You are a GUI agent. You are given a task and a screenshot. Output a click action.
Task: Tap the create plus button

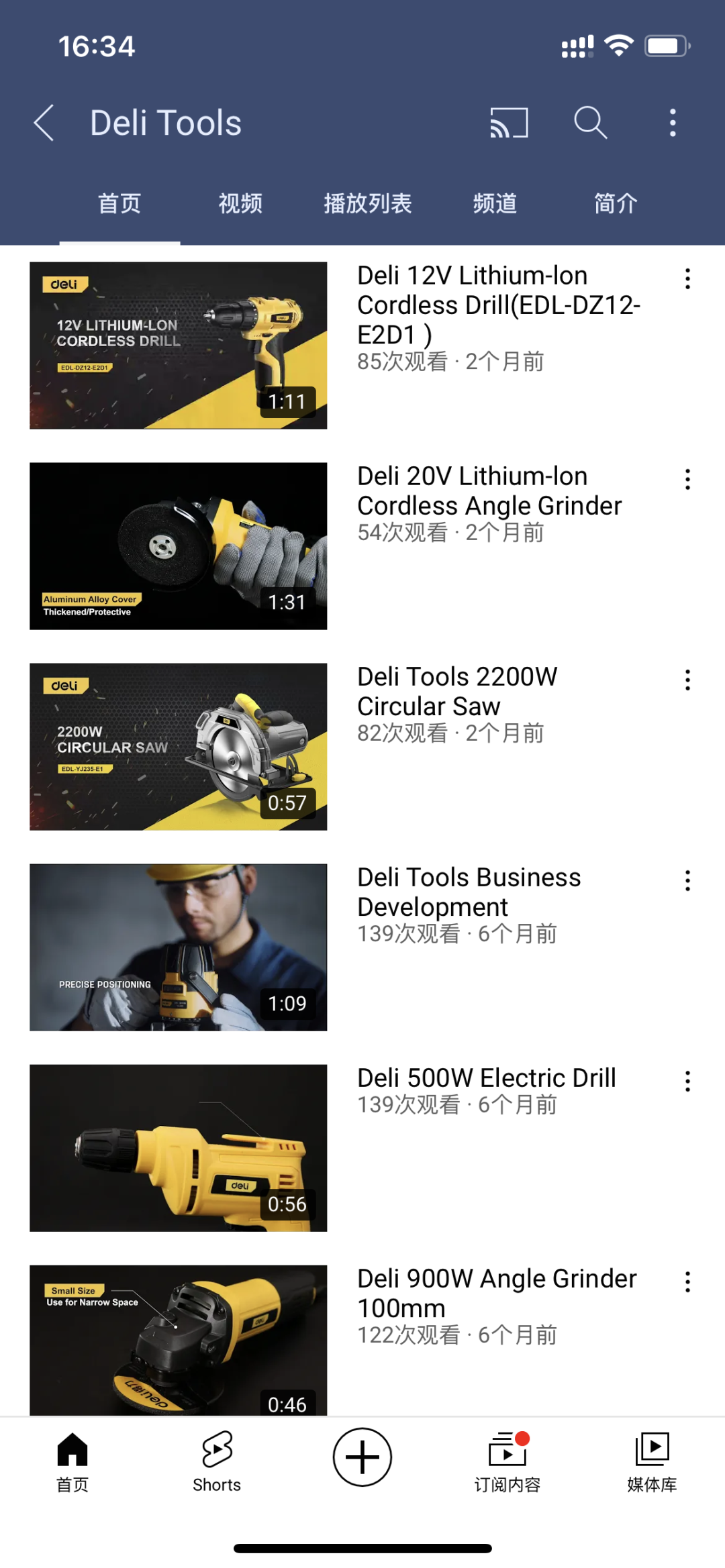pyautogui.click(x=362, y=1457)
